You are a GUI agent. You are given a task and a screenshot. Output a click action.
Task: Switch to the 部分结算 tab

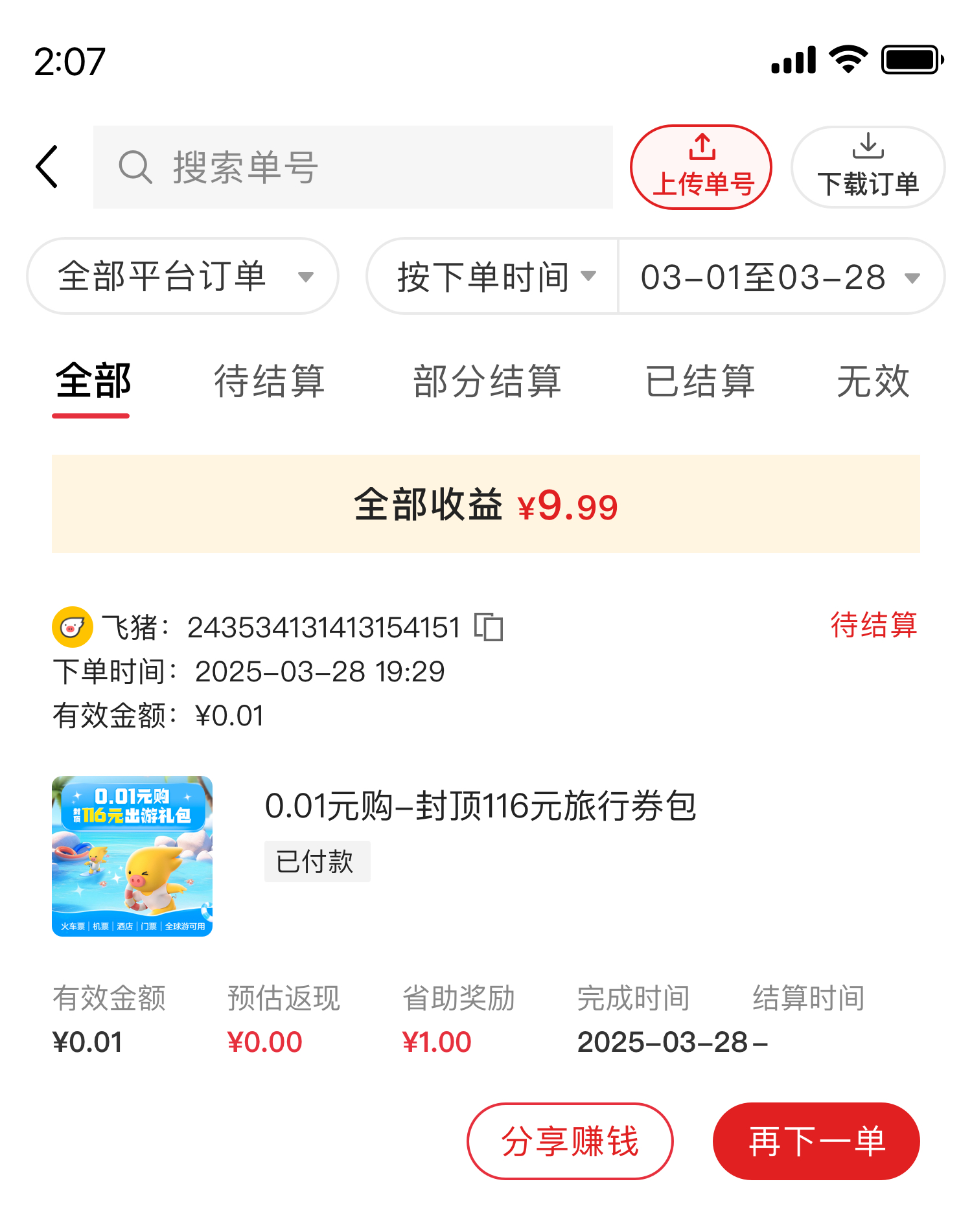(487, 382)
